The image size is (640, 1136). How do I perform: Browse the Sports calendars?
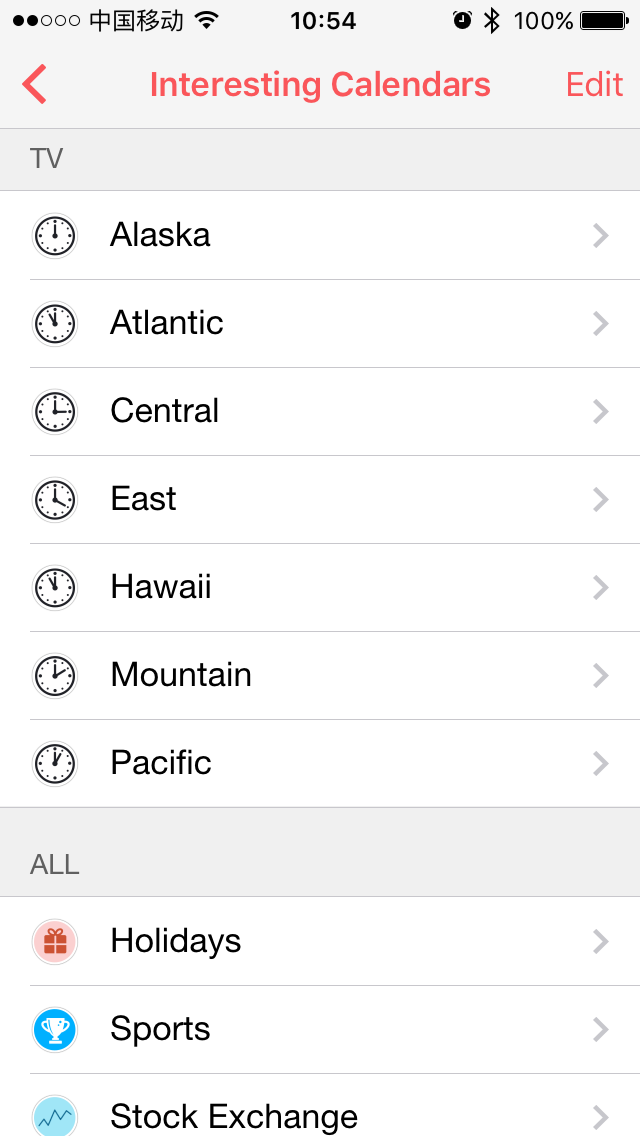click(x=320, y=1030)
